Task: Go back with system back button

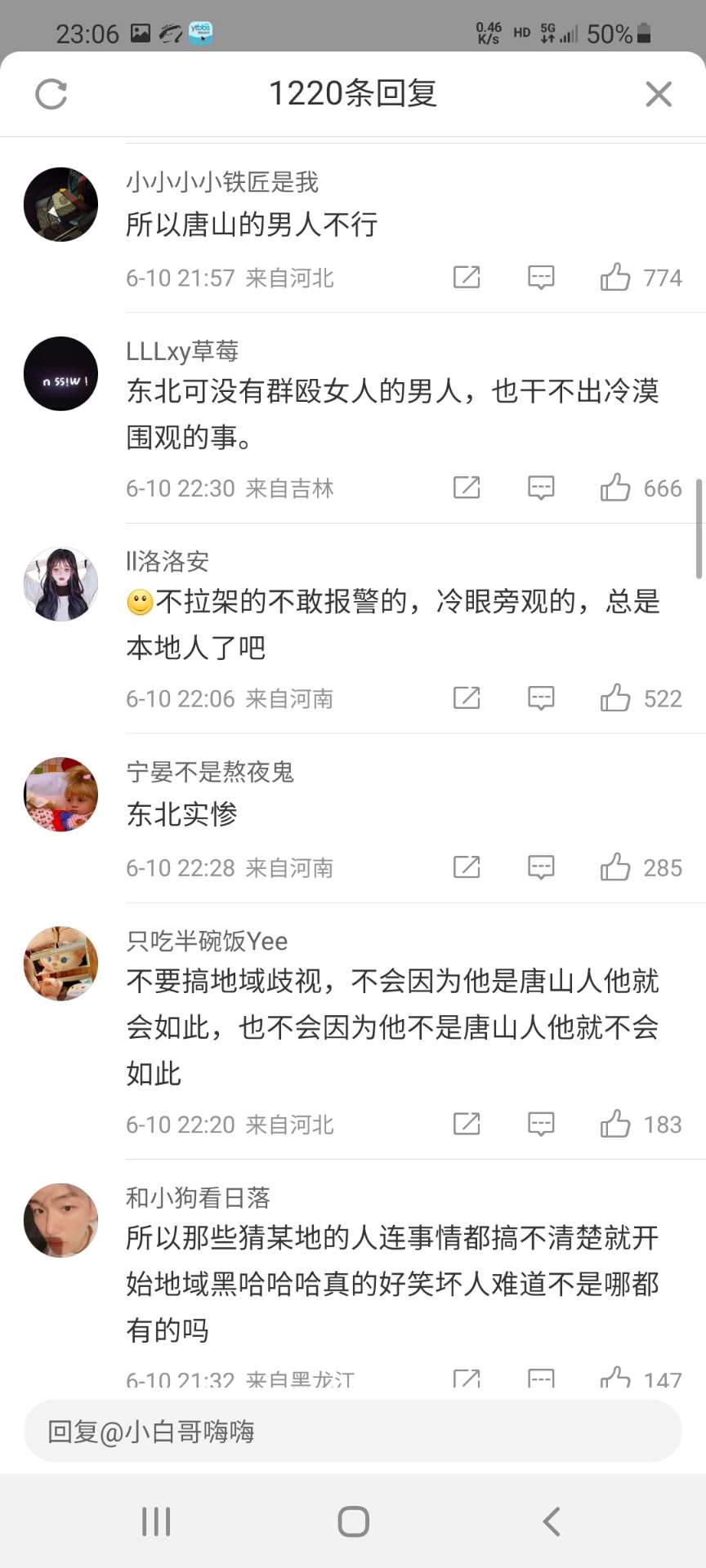Action: pyautogui.click(x=552, y=1521)
